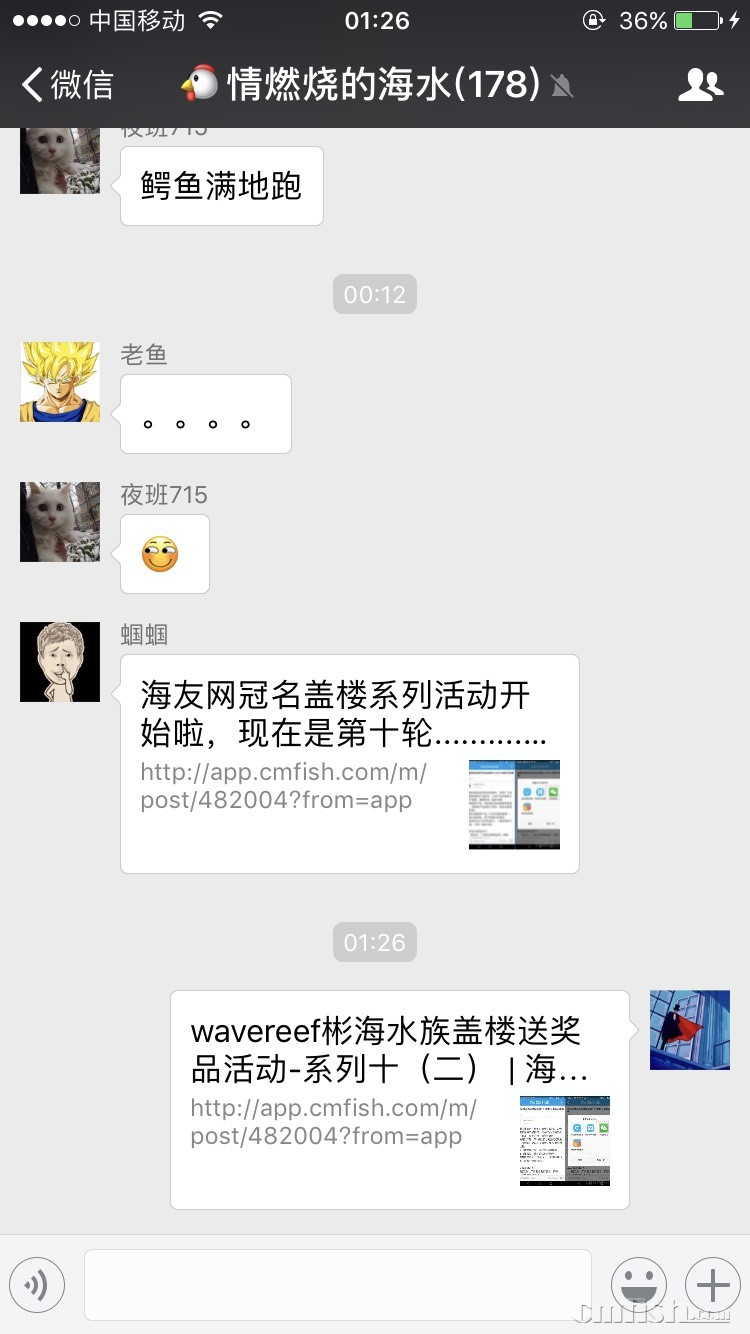
Task: Open the group members info icon
Action: tap(700, 85)
